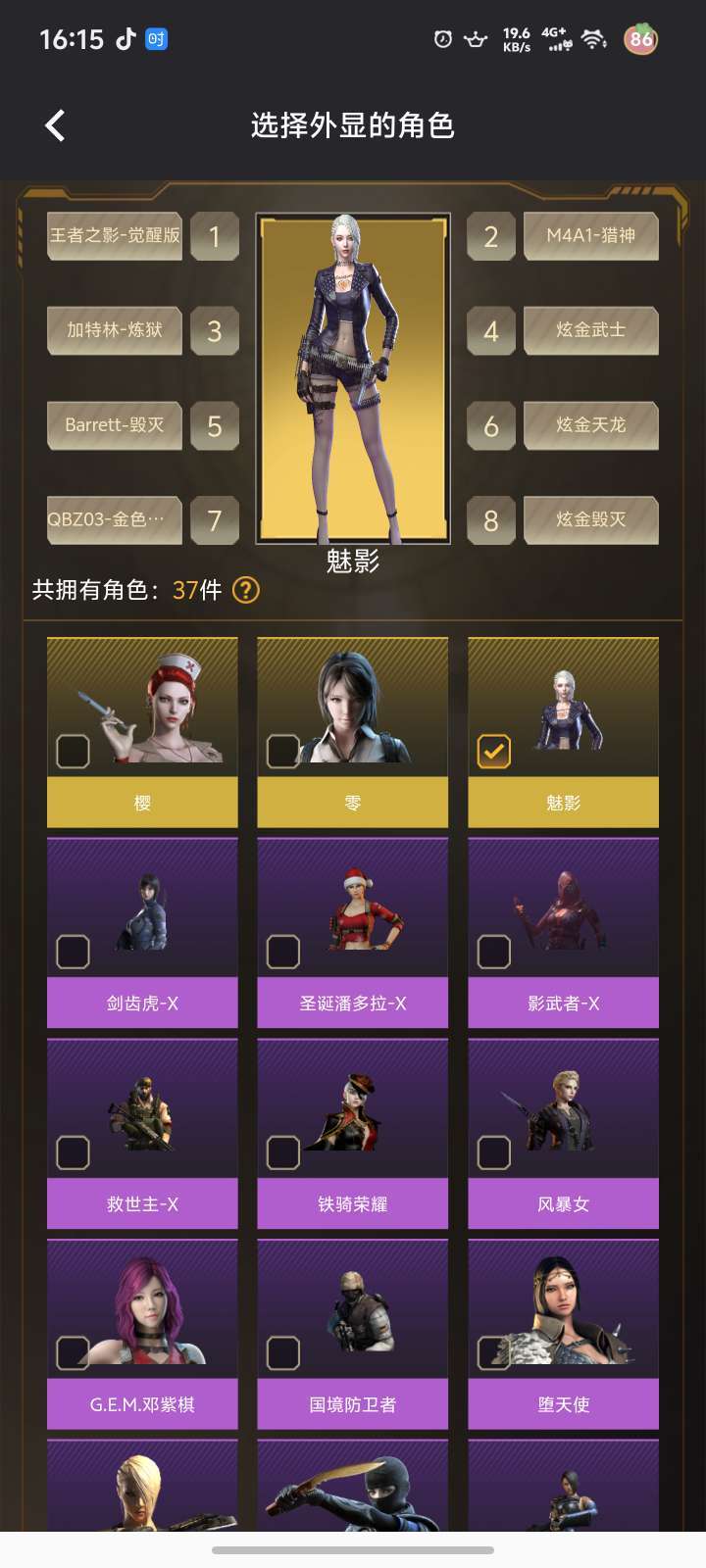Open the 铁骑荣耀 character card

point(353,1134)
